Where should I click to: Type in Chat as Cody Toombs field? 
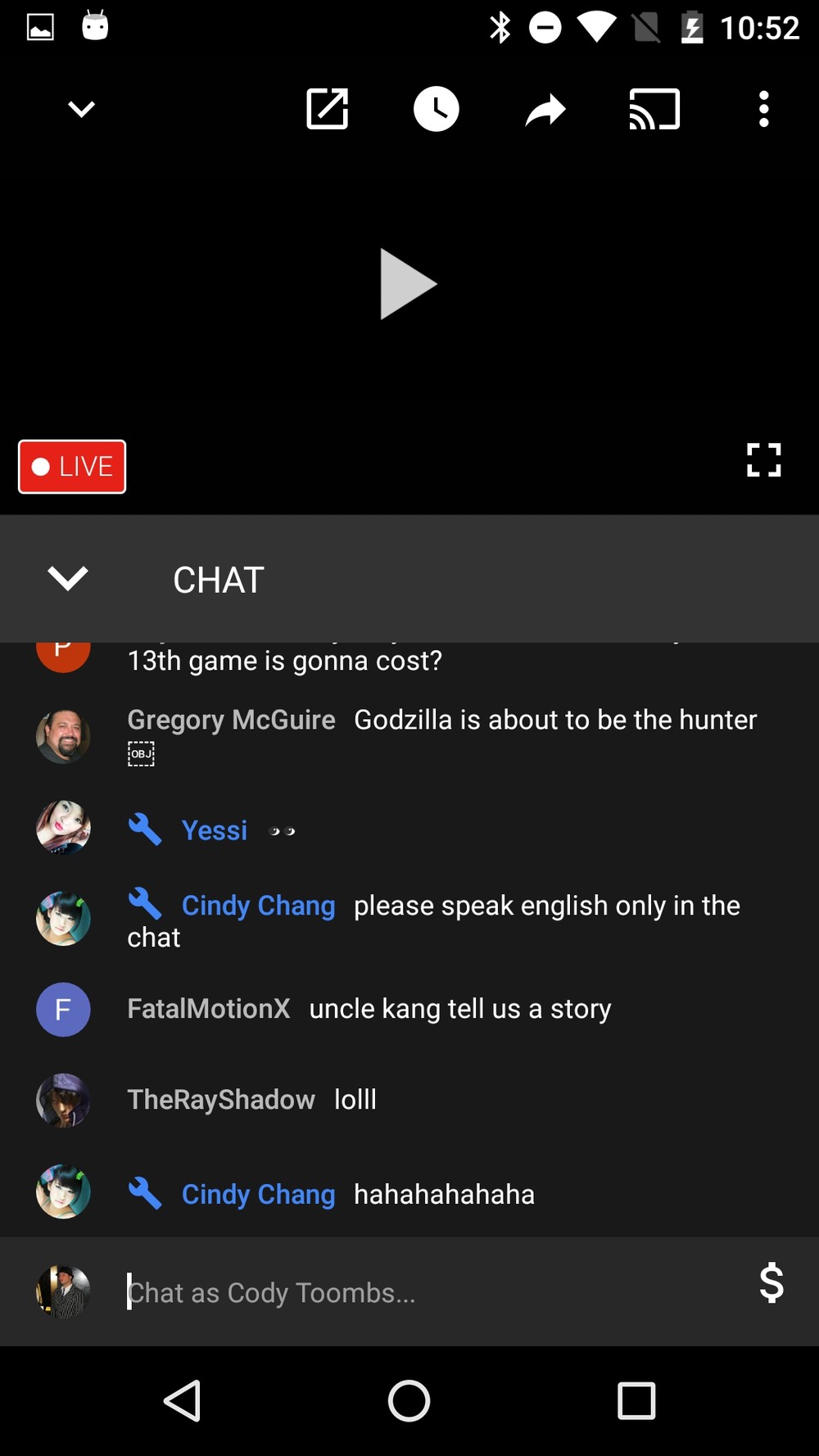point(426,1292)
